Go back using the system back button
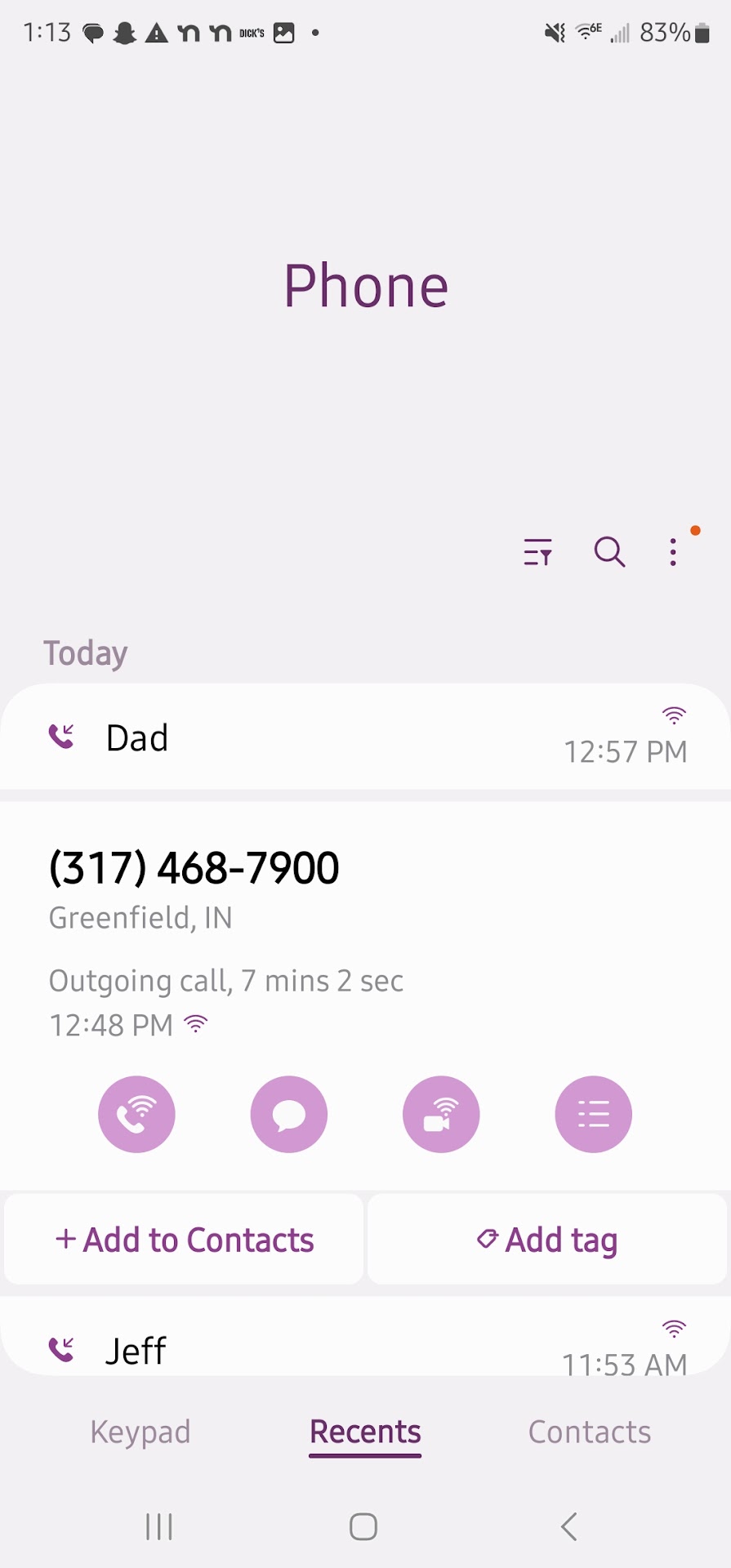The height and width of the screenshot is (1568, 731). [x=569, y=1526]
